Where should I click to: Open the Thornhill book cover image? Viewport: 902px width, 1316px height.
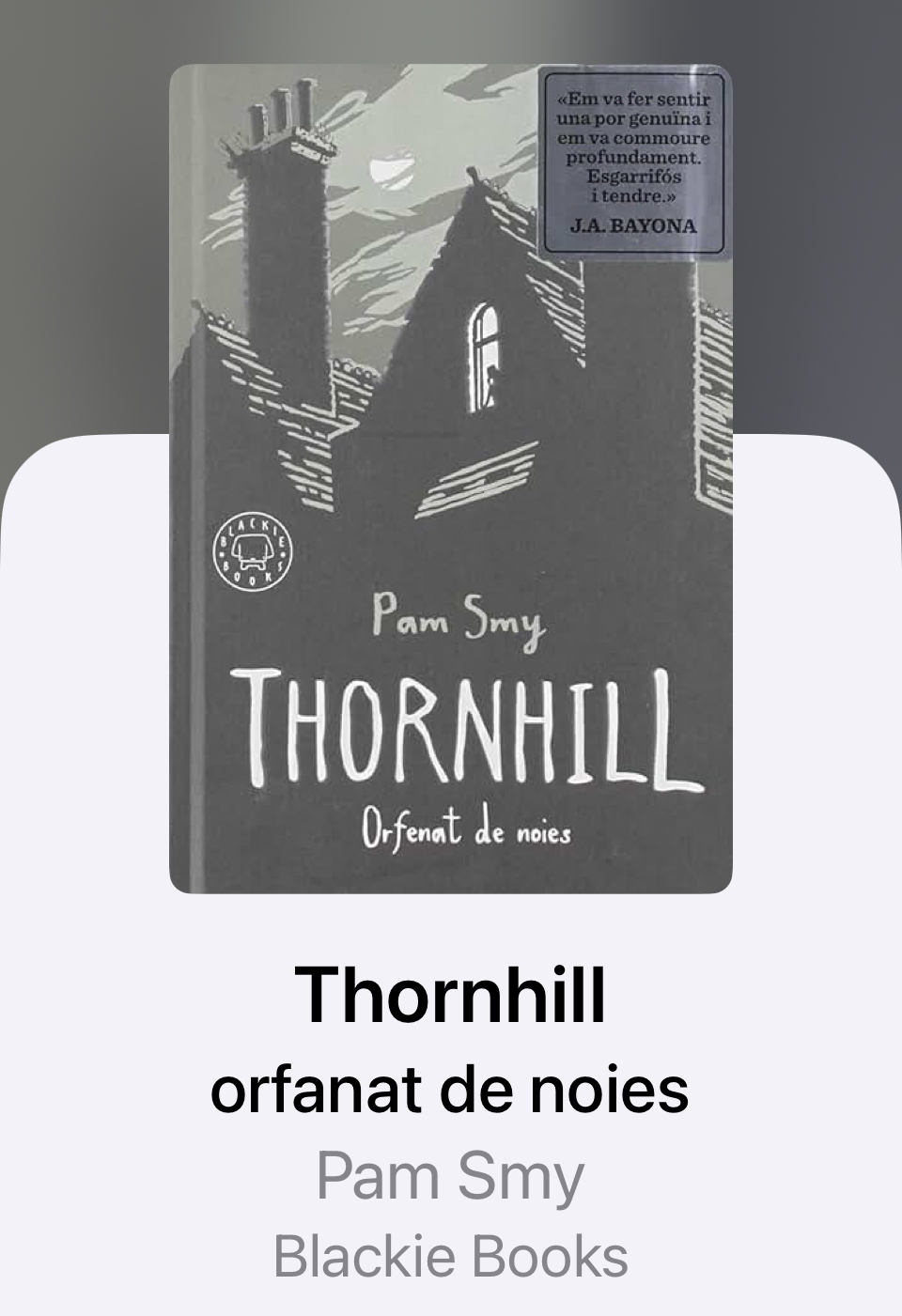450,479
